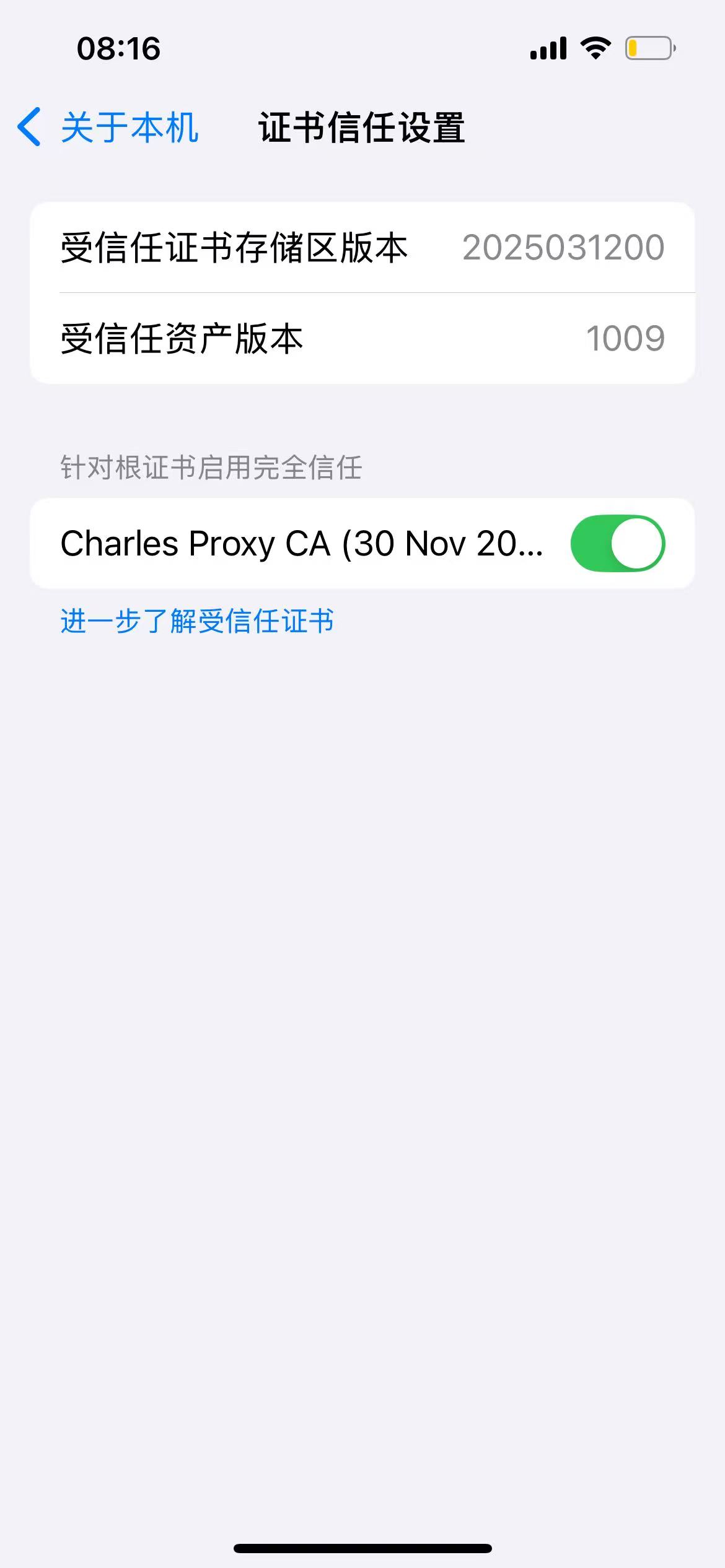Tap the value 1009
This screenshot has height=1568, width=725.
point(627,337)
